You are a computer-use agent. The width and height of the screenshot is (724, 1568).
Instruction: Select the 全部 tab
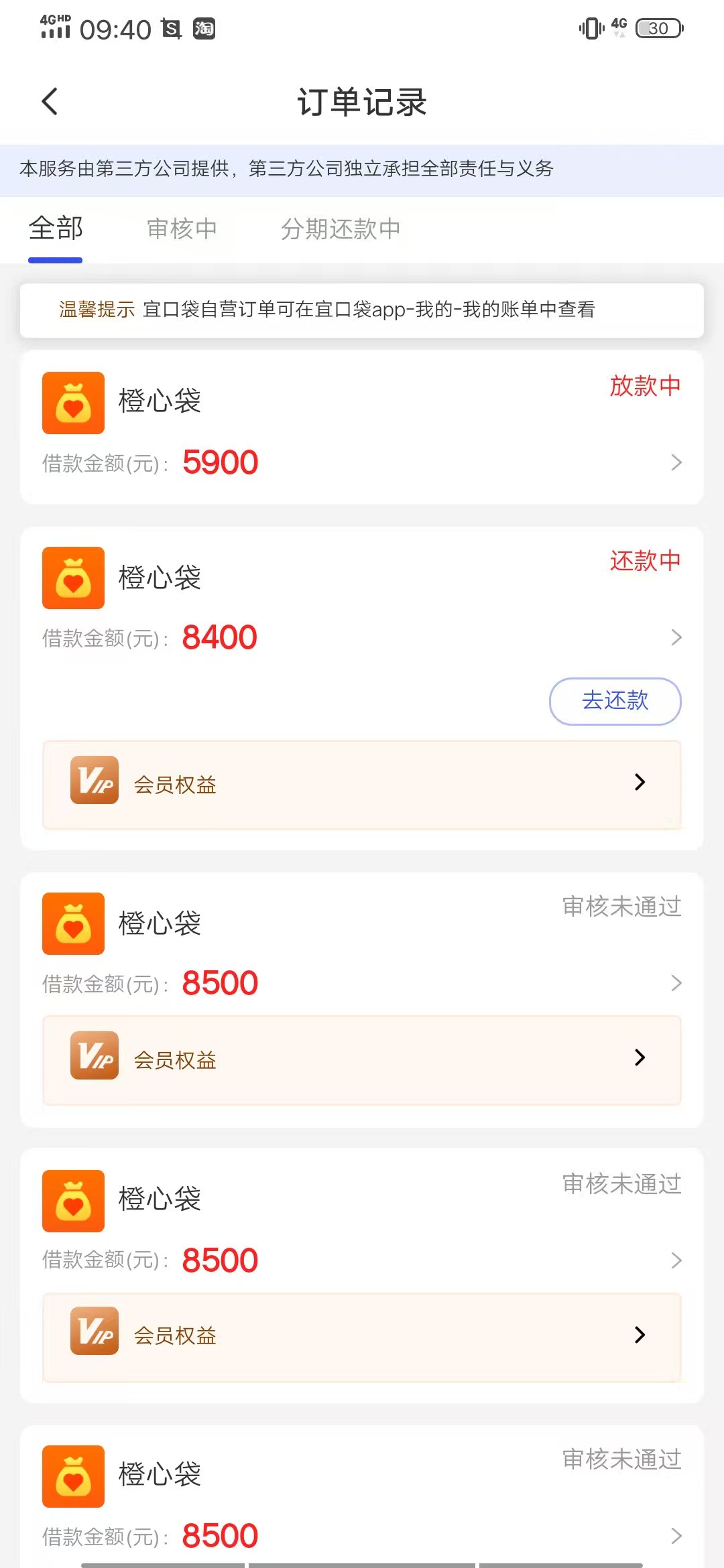[56, 228]
